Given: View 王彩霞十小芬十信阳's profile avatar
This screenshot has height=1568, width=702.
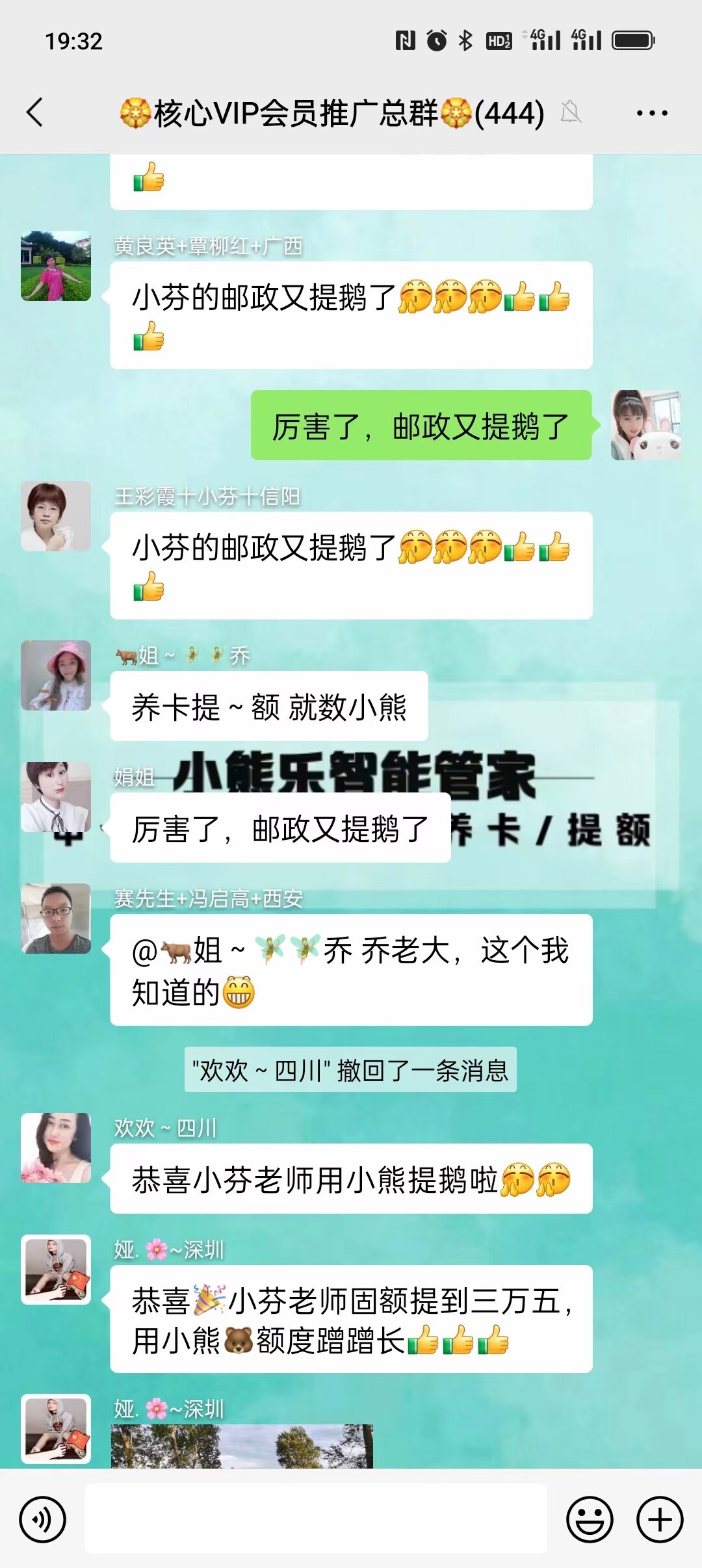Looking at the screenshot, I should click(56, 516).
